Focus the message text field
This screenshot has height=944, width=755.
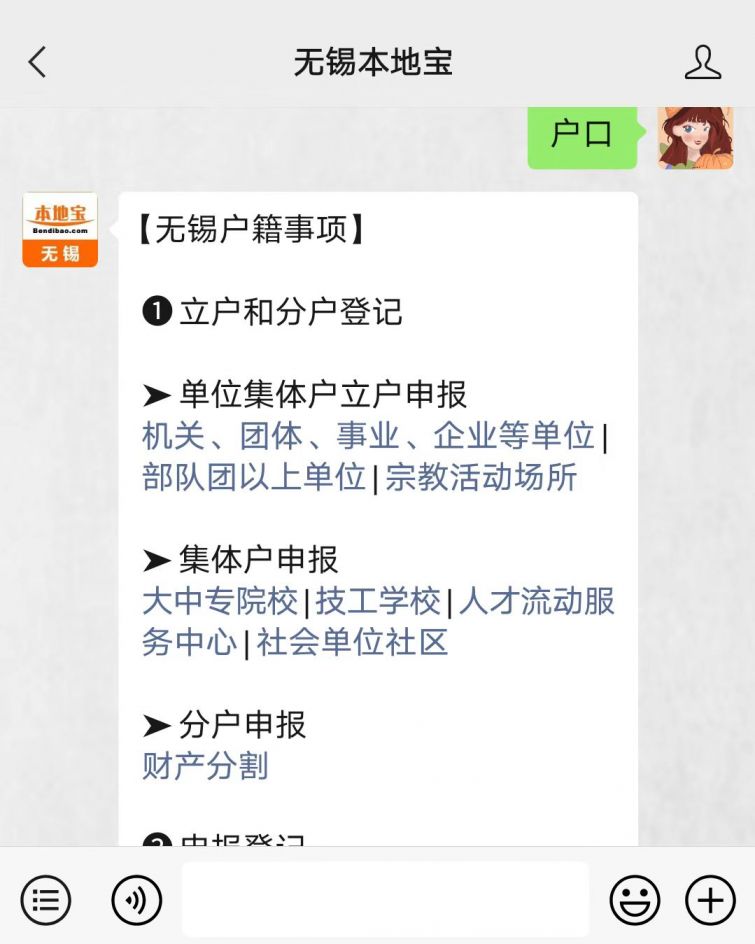385,900
